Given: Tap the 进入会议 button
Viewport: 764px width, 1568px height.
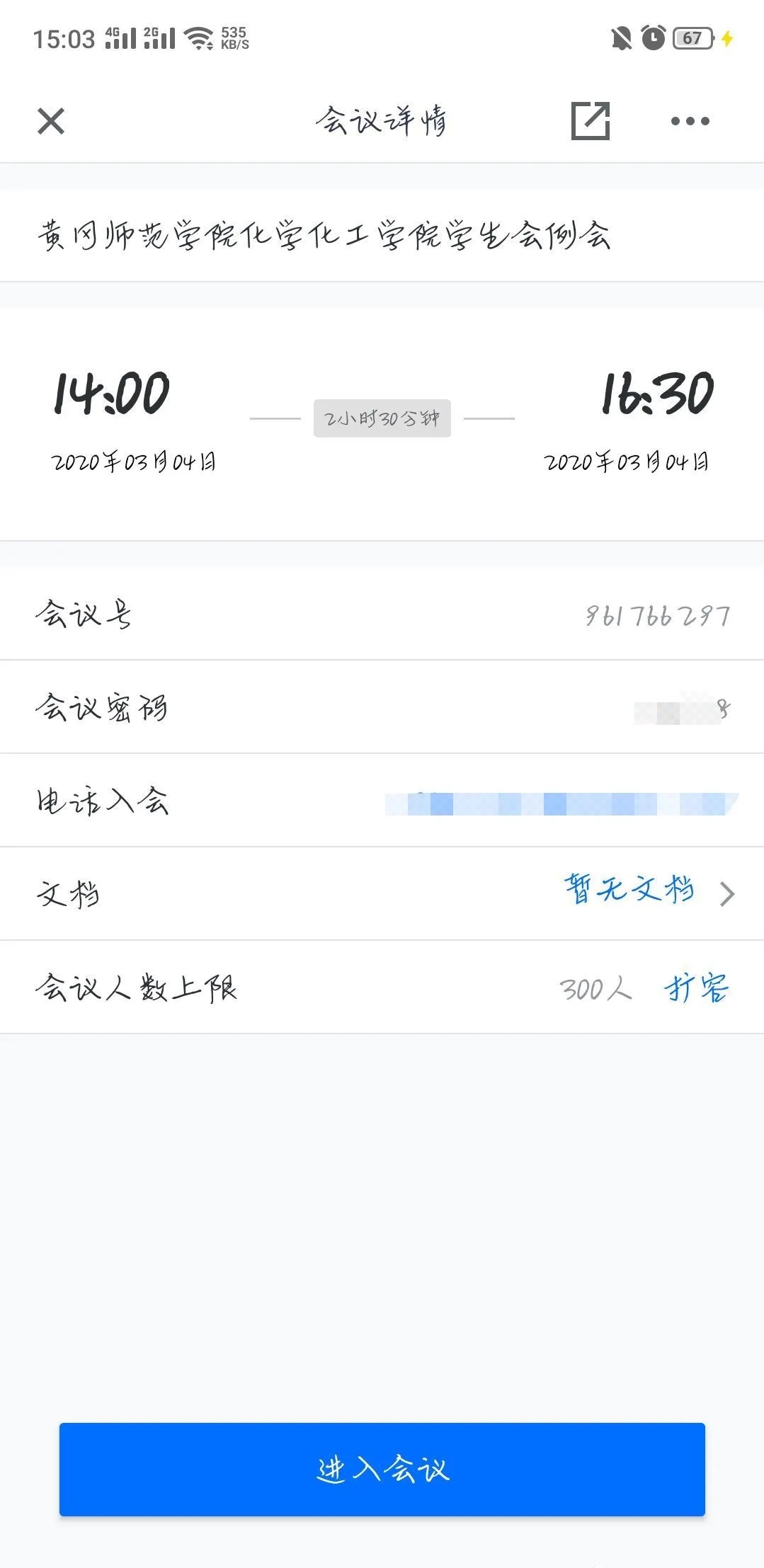Looking at the screenshot, I should pos(382,1469).
